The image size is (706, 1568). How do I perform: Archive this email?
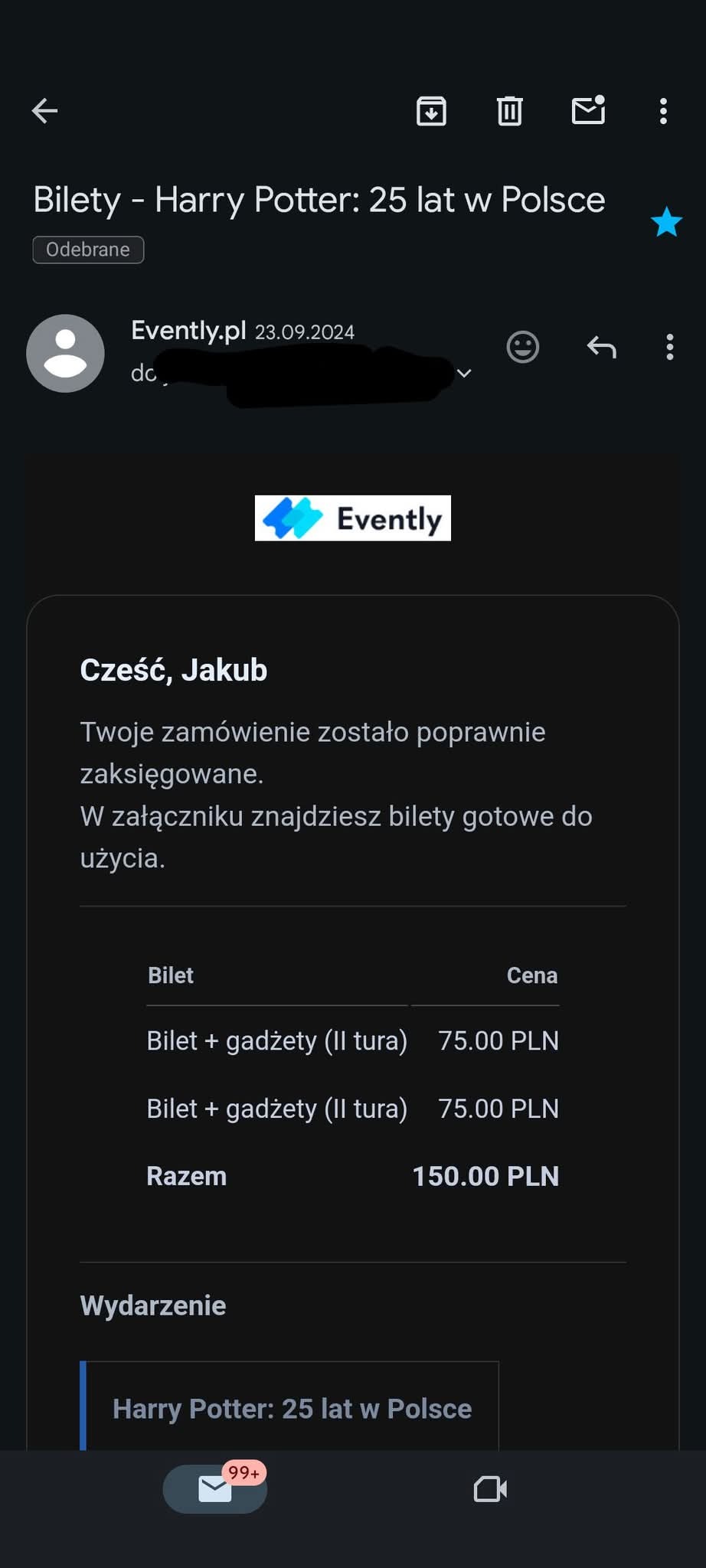point(431,111)
